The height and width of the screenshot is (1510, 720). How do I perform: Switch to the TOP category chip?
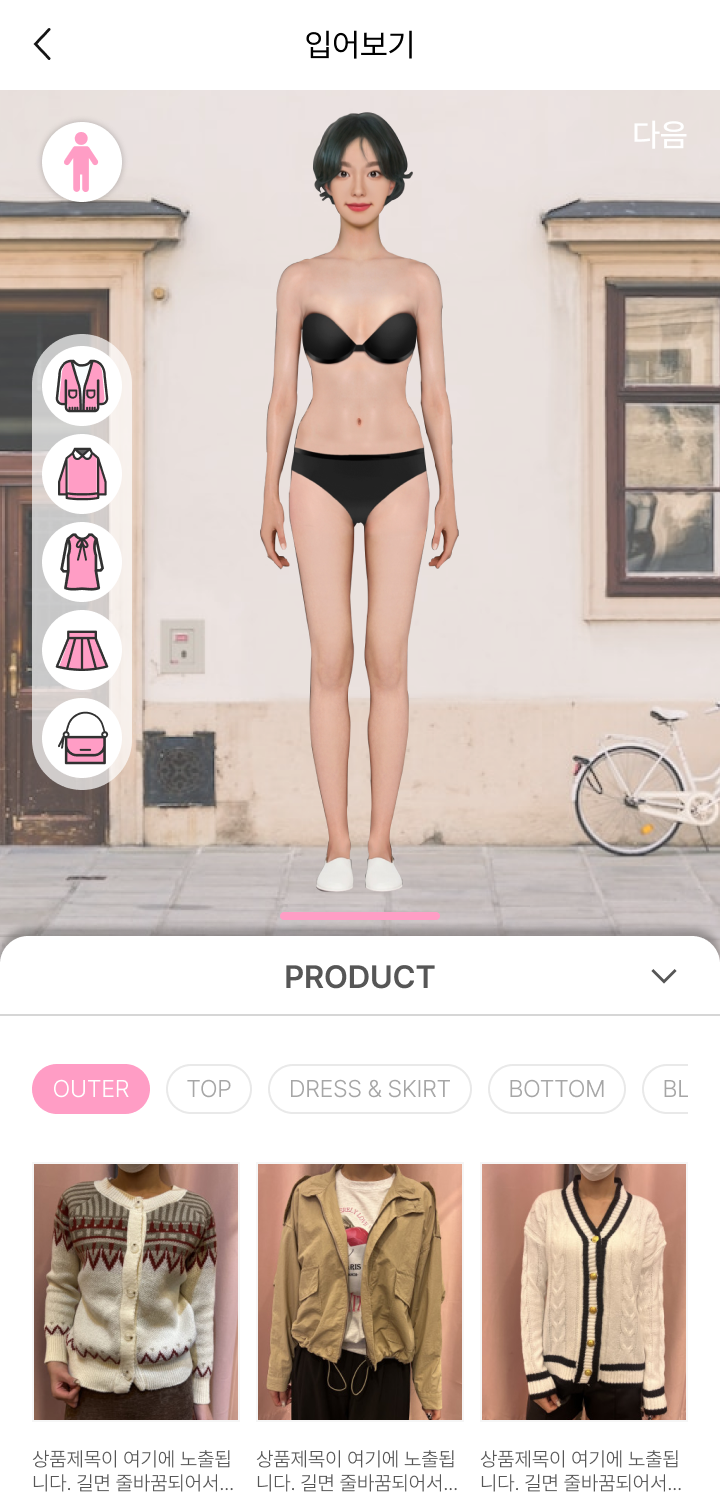pyautogui.click(x=209, y=1089)
